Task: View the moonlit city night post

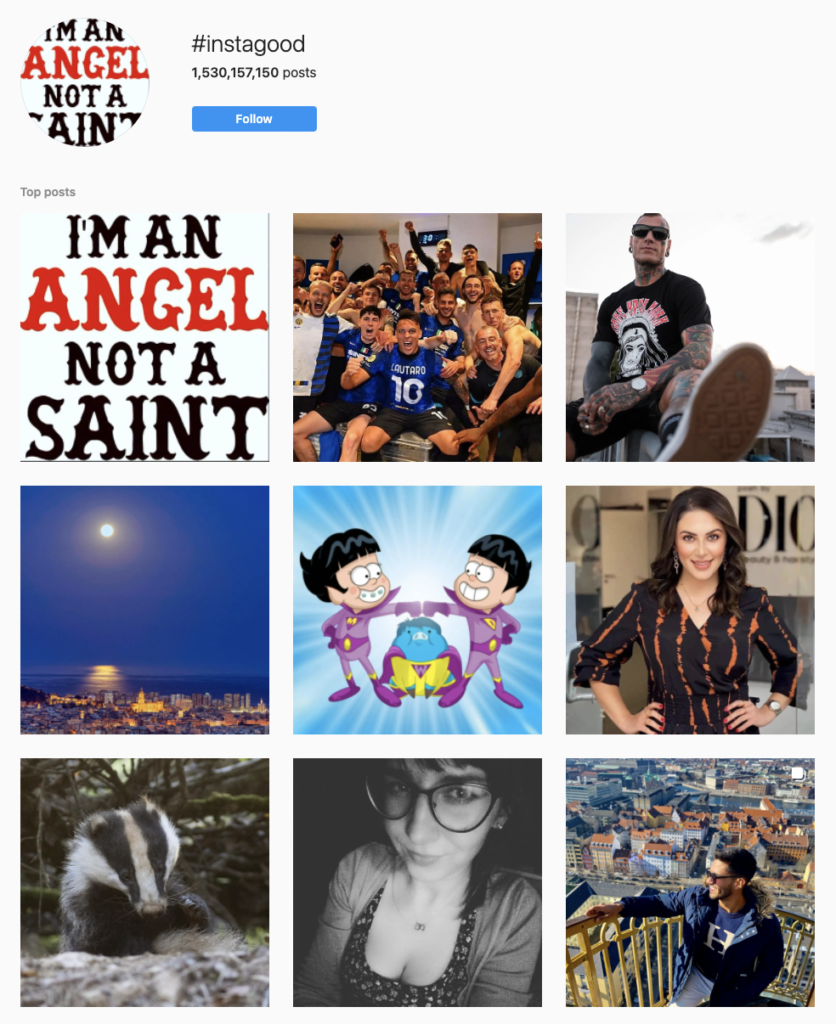Action: point(145,610)
